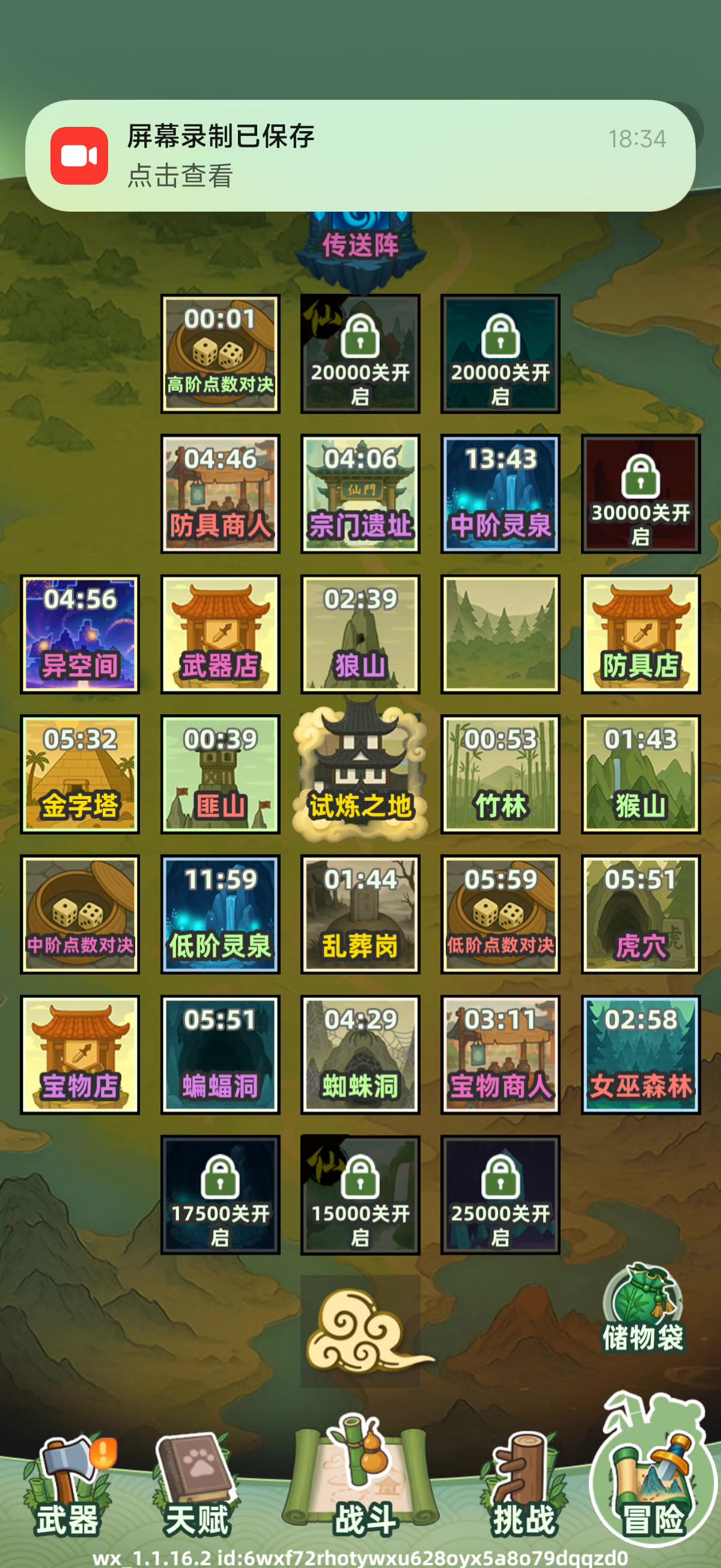Open the 中阶灵泉 tile
Screen dimensions: 721x1568
pos(500,494)
